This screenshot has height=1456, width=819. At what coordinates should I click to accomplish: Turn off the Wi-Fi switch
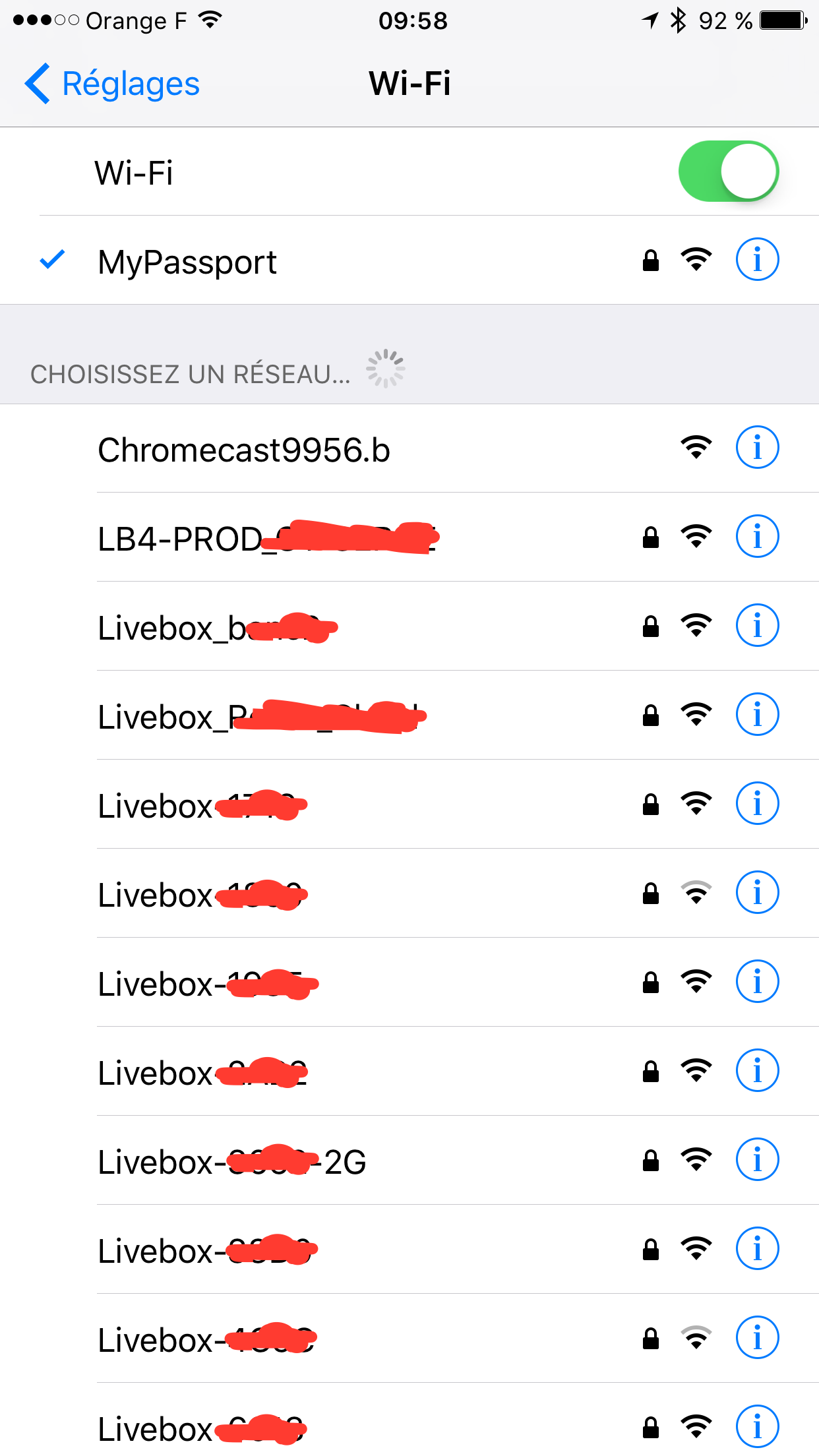tap(728, 171)
